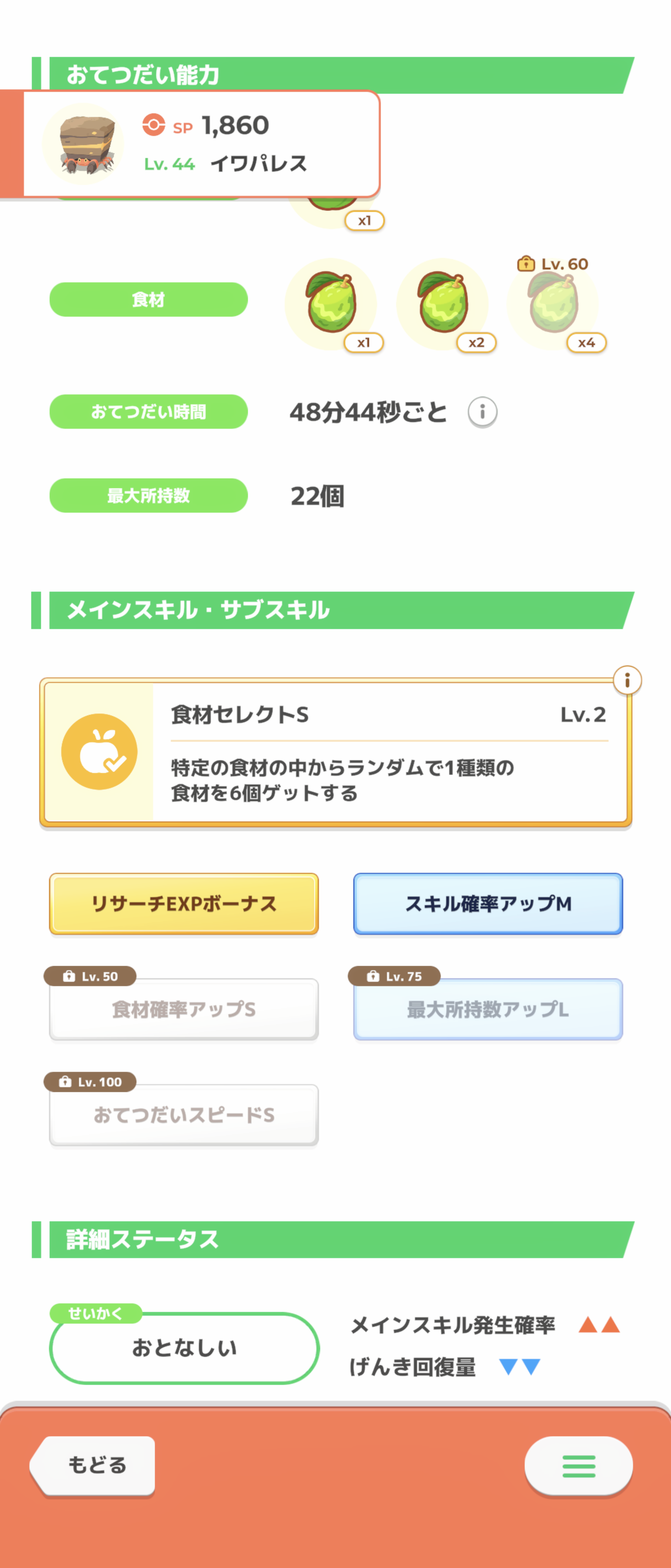Select the スキル確率アップM sub skill
The image size is (671, 1568).
488,903
